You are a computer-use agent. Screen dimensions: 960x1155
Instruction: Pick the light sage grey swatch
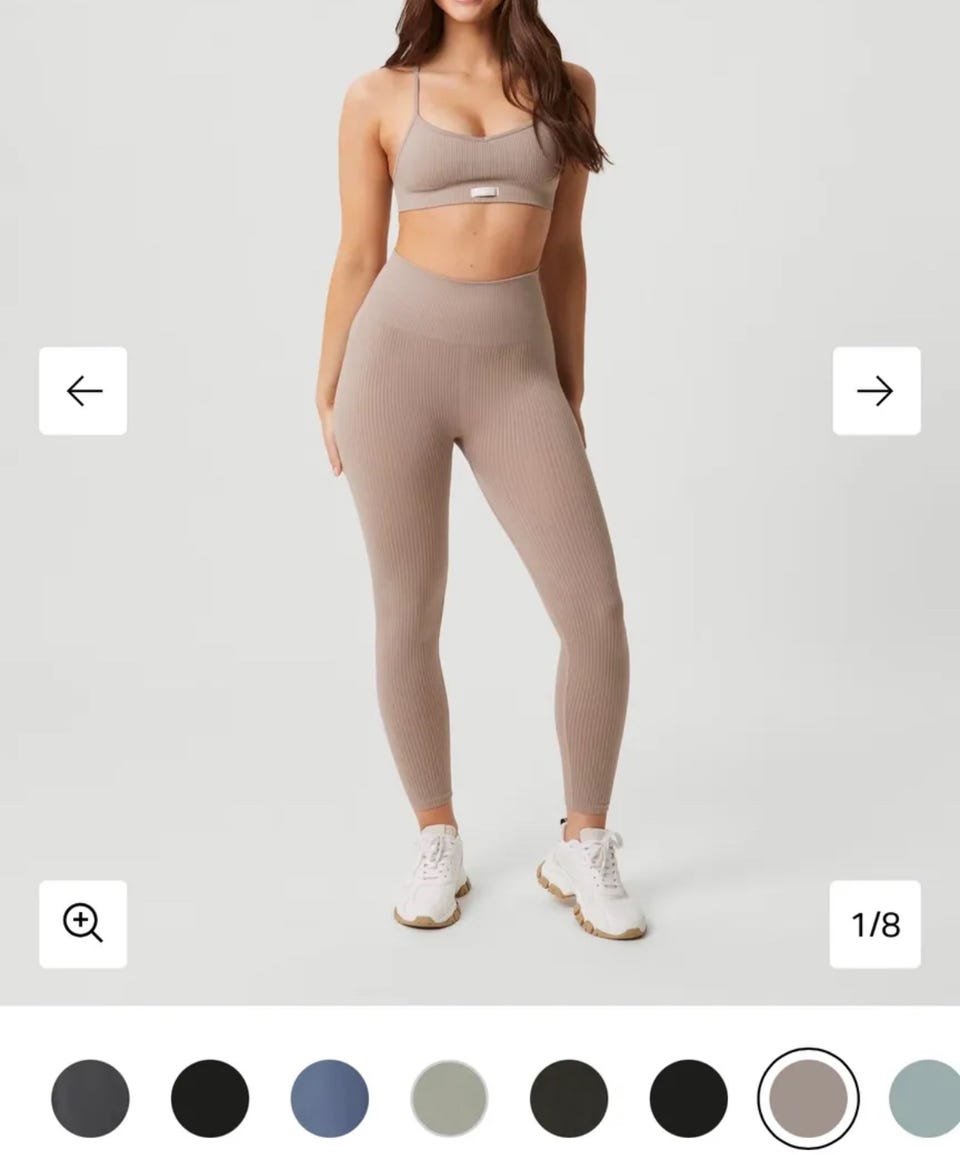449,1098
